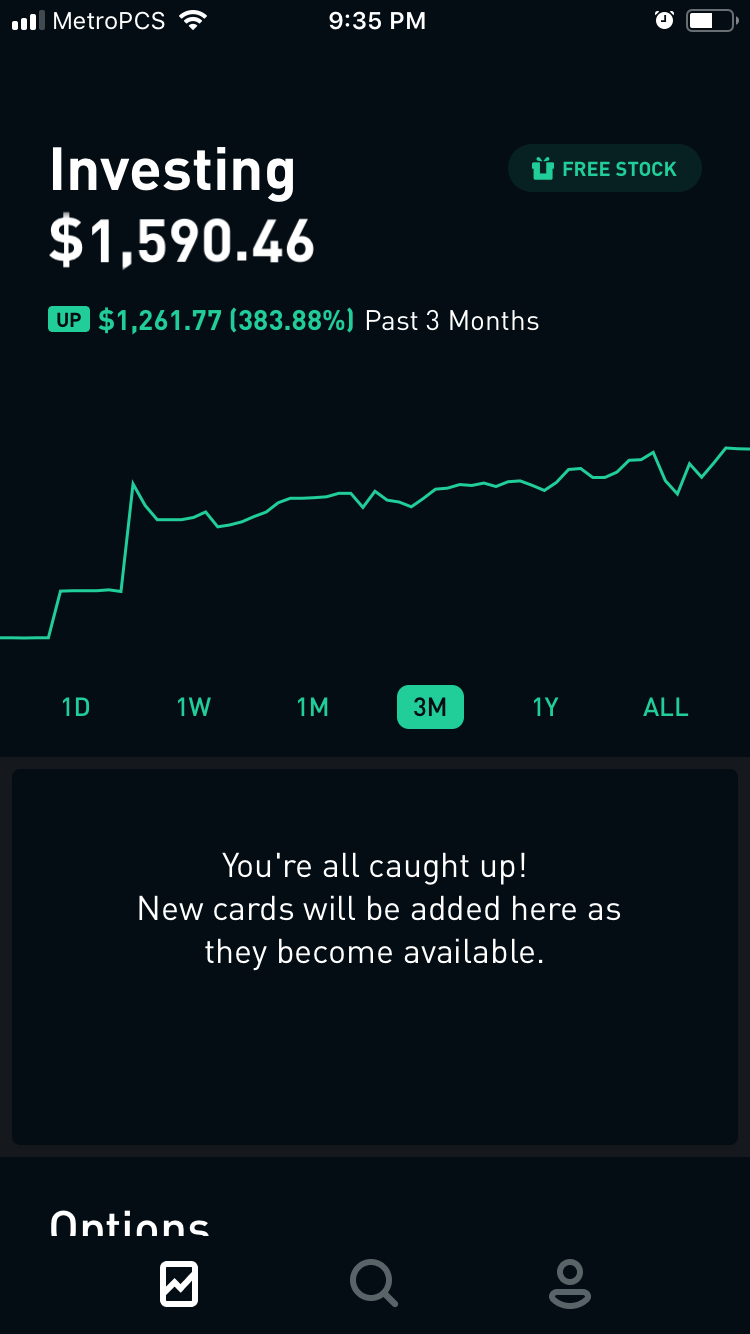This screenshot has width=750, height=1334.
Task: Show the 1M chart view
Action: click(312, 708)
